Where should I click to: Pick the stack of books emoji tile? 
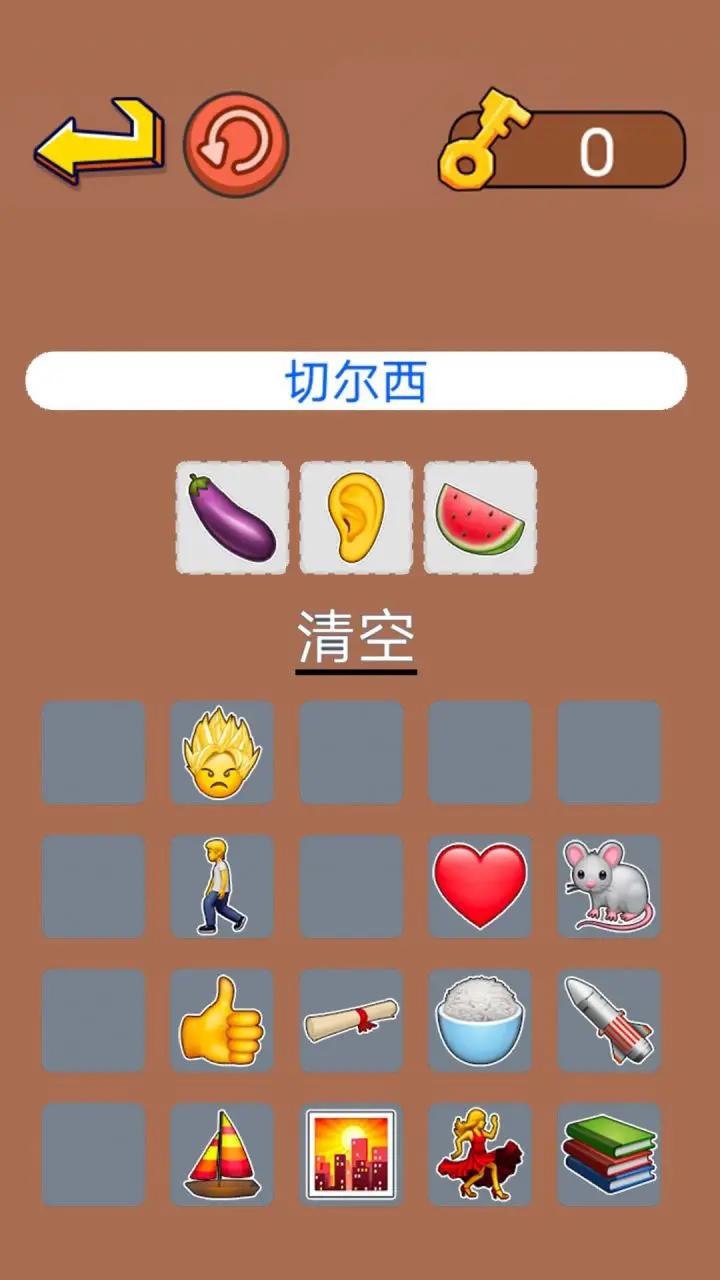[x=608, y=1155]
